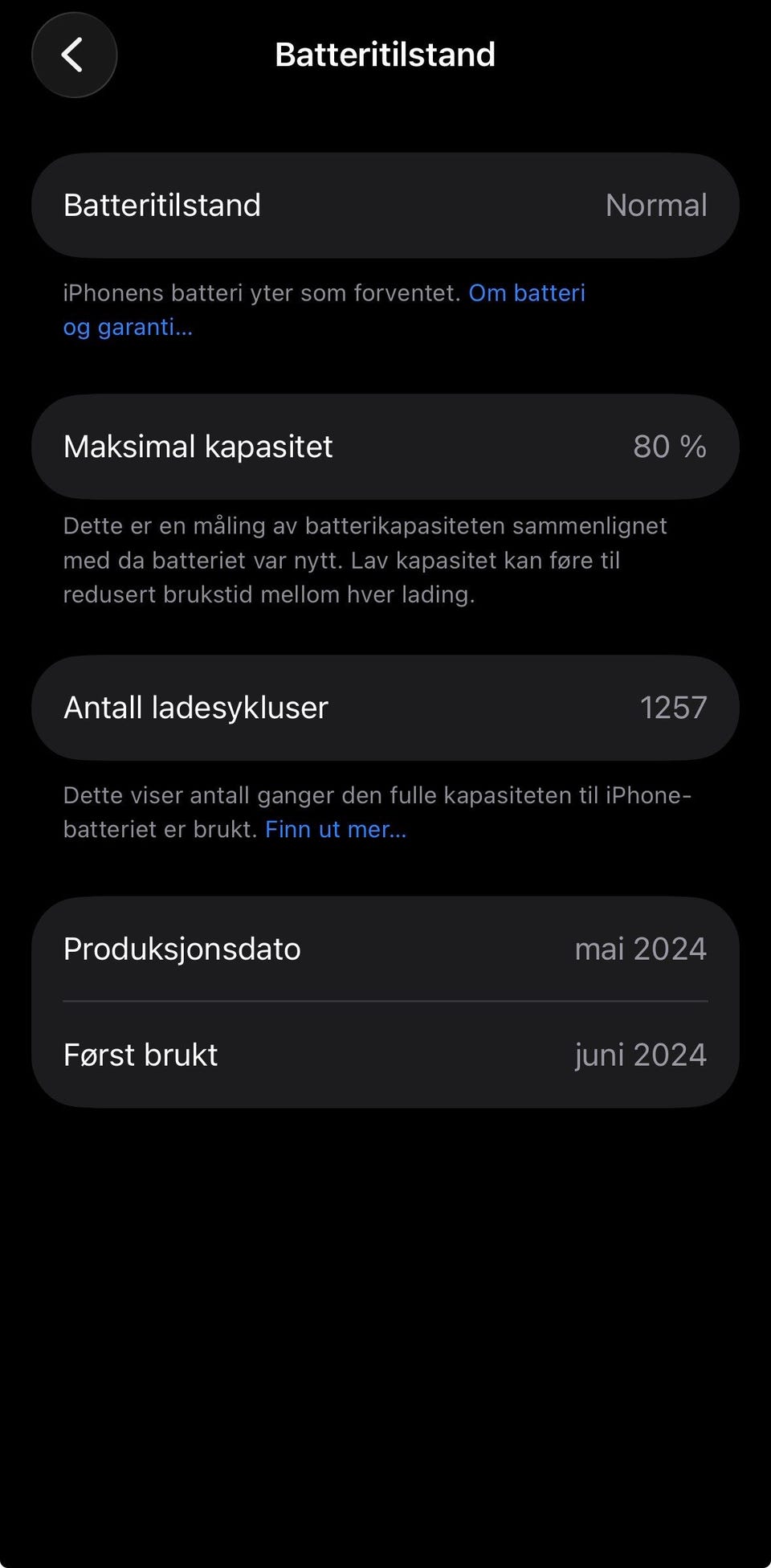
Task: Go back from Batteritilstand screen
Action: tap(74, 55)
